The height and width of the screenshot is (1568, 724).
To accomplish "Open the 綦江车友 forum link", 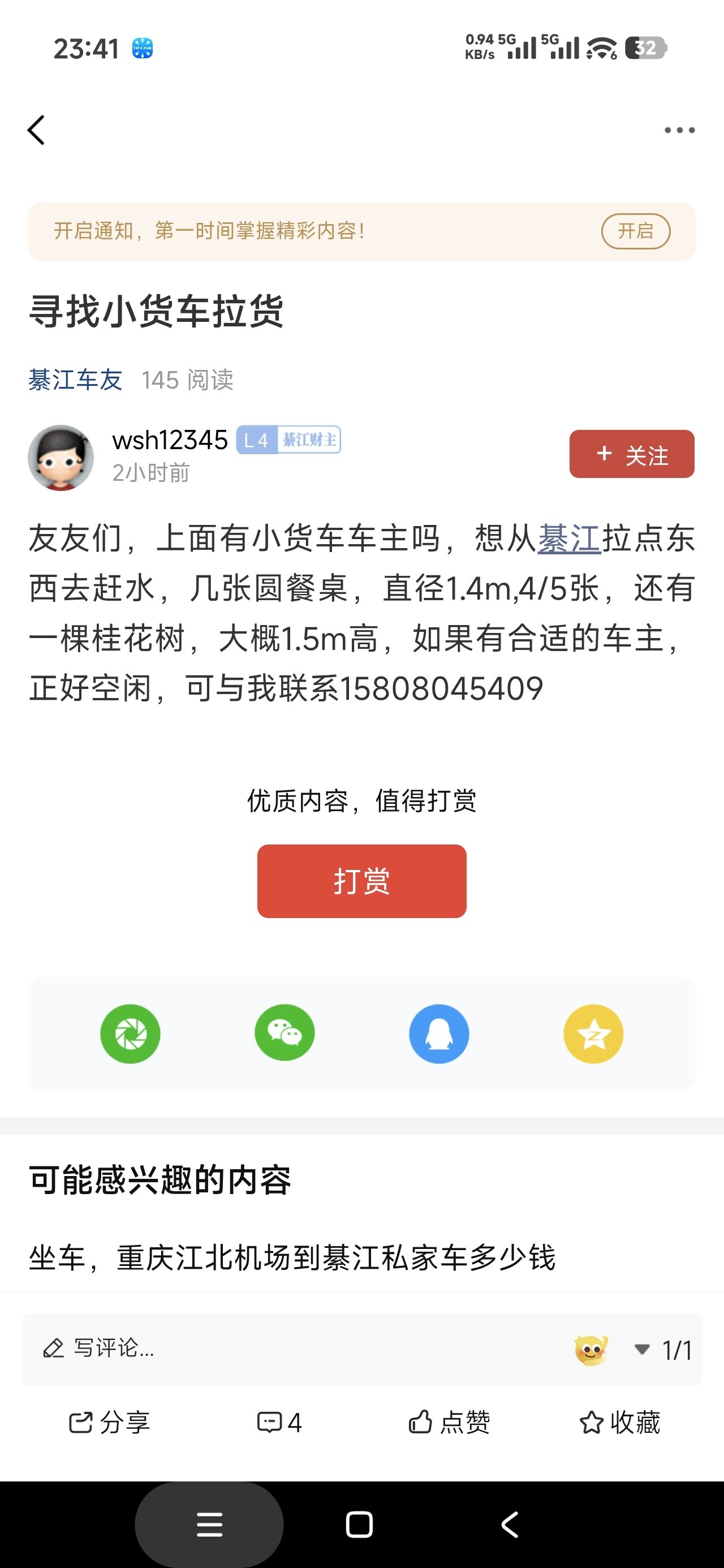I will coord(75,380).
